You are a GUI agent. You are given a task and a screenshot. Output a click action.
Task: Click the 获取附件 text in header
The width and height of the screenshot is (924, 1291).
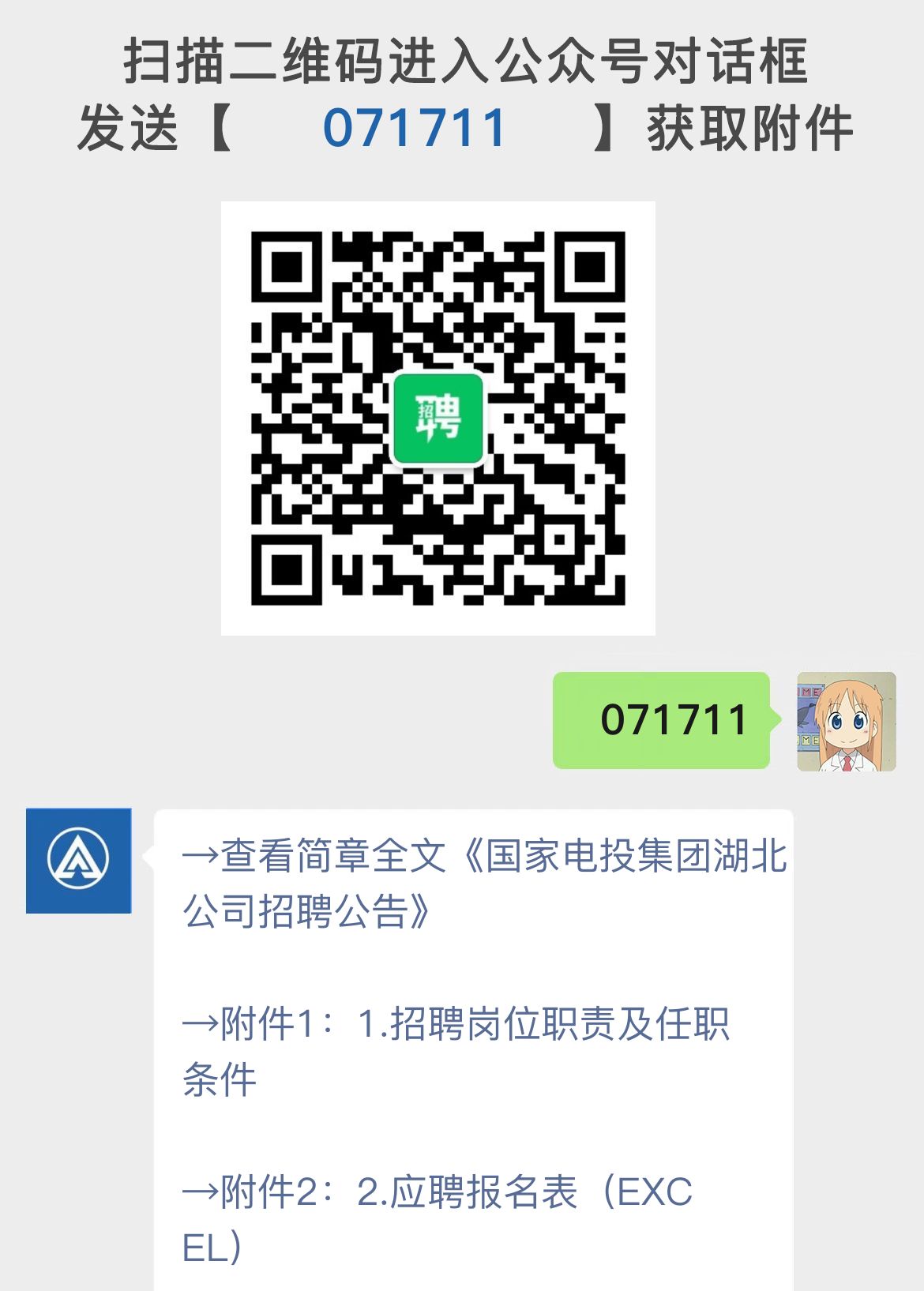tap(754, 129)
